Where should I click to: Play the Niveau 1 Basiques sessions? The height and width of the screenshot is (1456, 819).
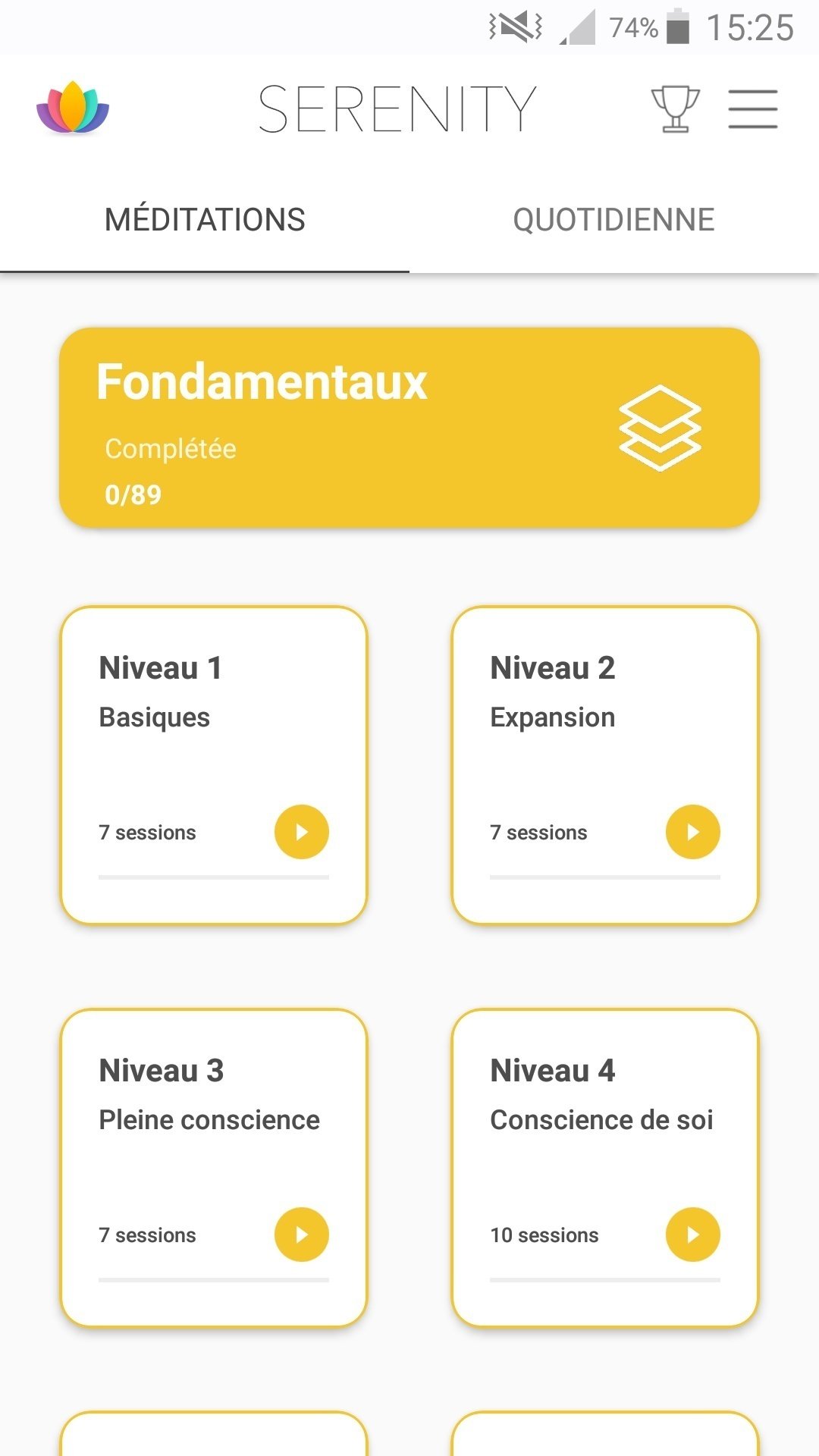301,831
